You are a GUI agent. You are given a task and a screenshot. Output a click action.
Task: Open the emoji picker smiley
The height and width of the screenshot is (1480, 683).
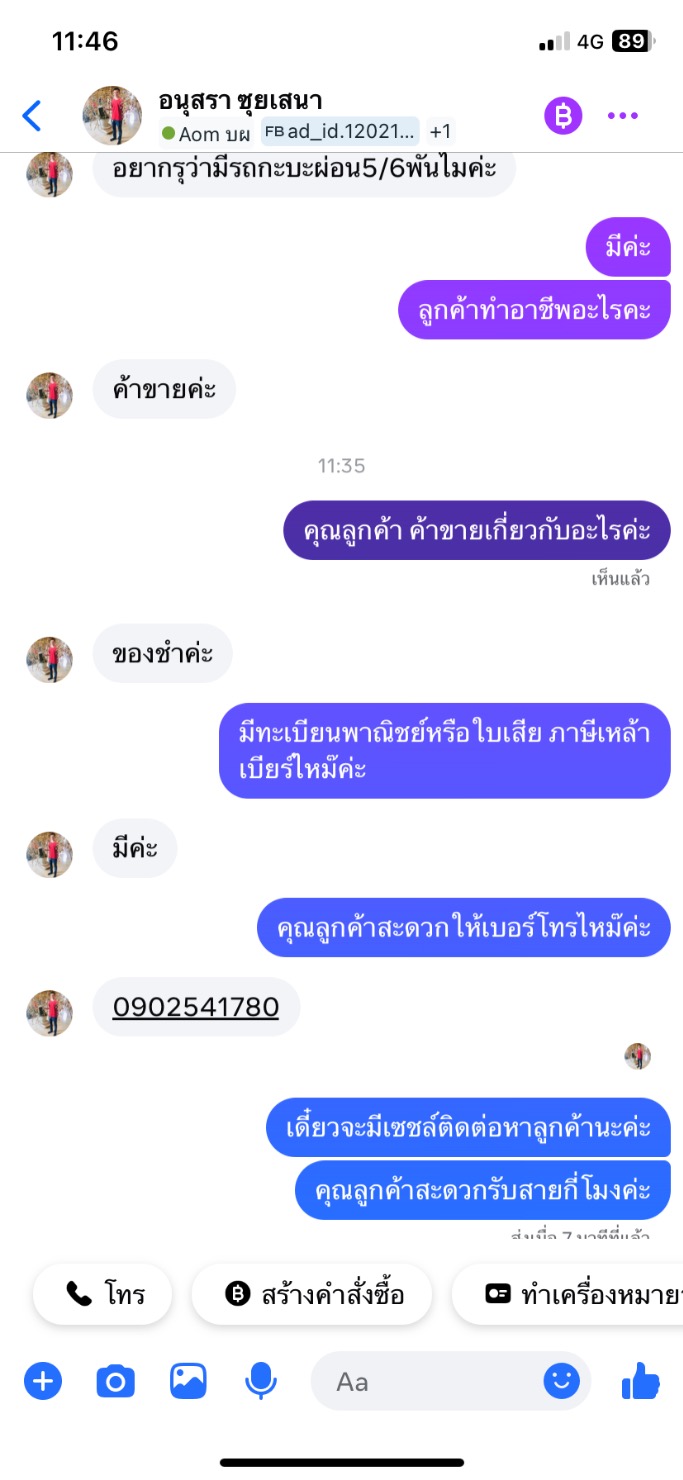pyautogui.click(x=562, y=1381)
